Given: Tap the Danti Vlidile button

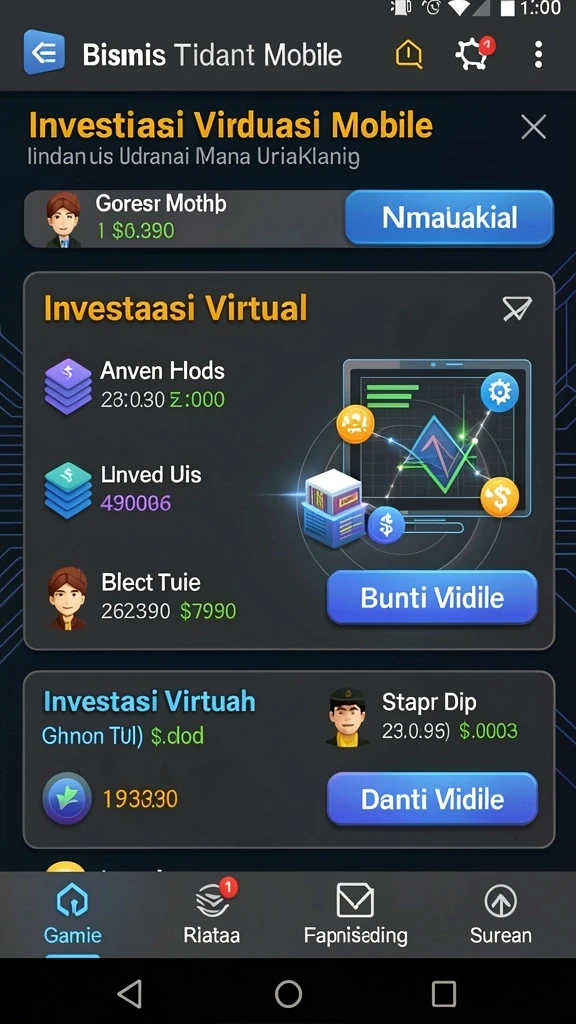Looking at the screenshot, I should point(432,799).
